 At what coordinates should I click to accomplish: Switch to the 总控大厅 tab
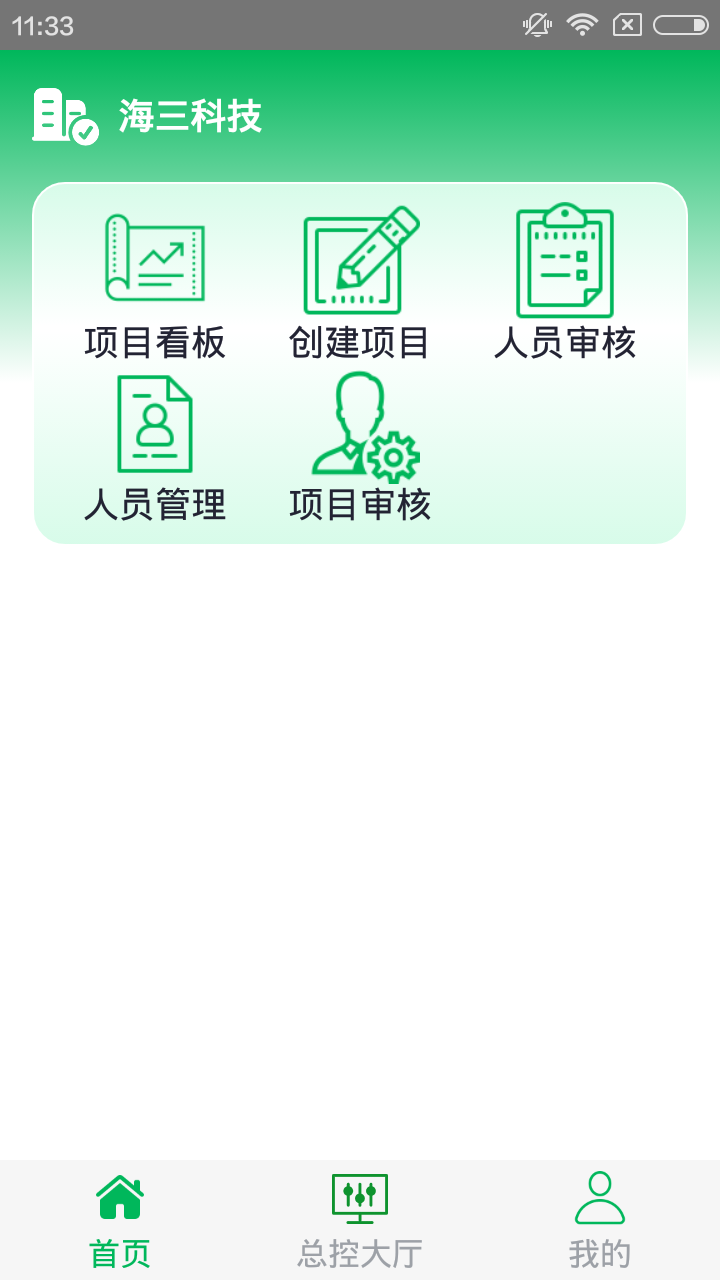[359, 1251]
